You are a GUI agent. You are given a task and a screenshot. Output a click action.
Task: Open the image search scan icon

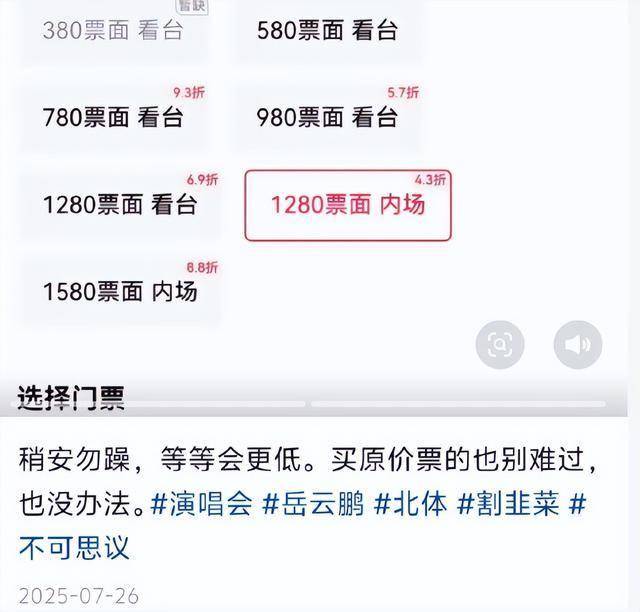499,345
